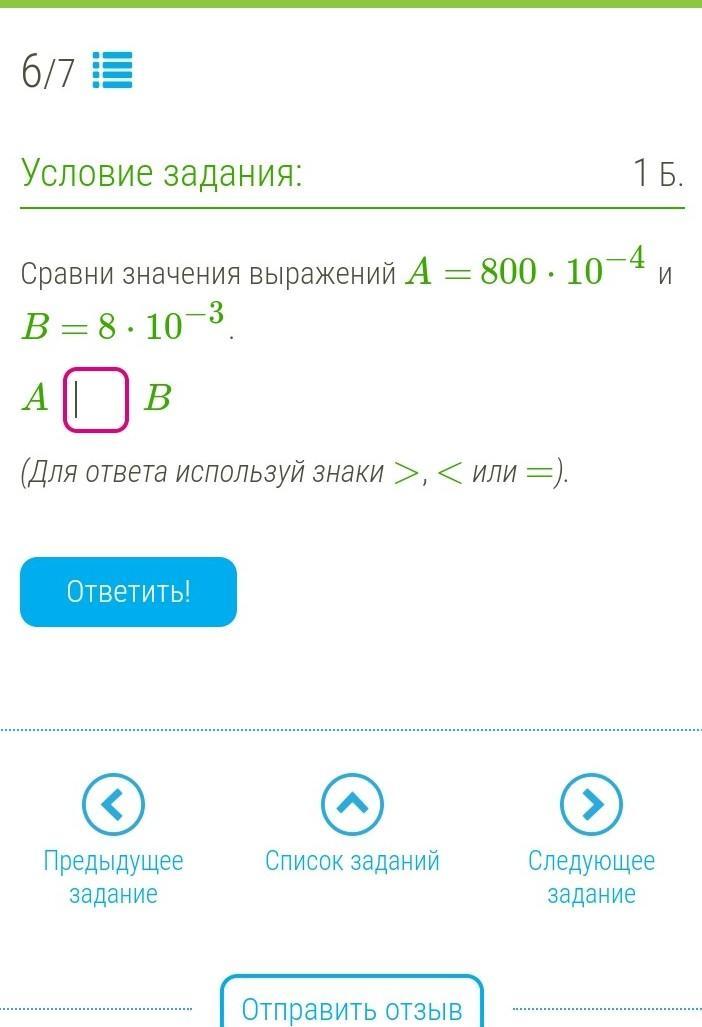This screenshot has width=702, height=1027.
Task: Go to Следующее задание
Action: point(591,805)
